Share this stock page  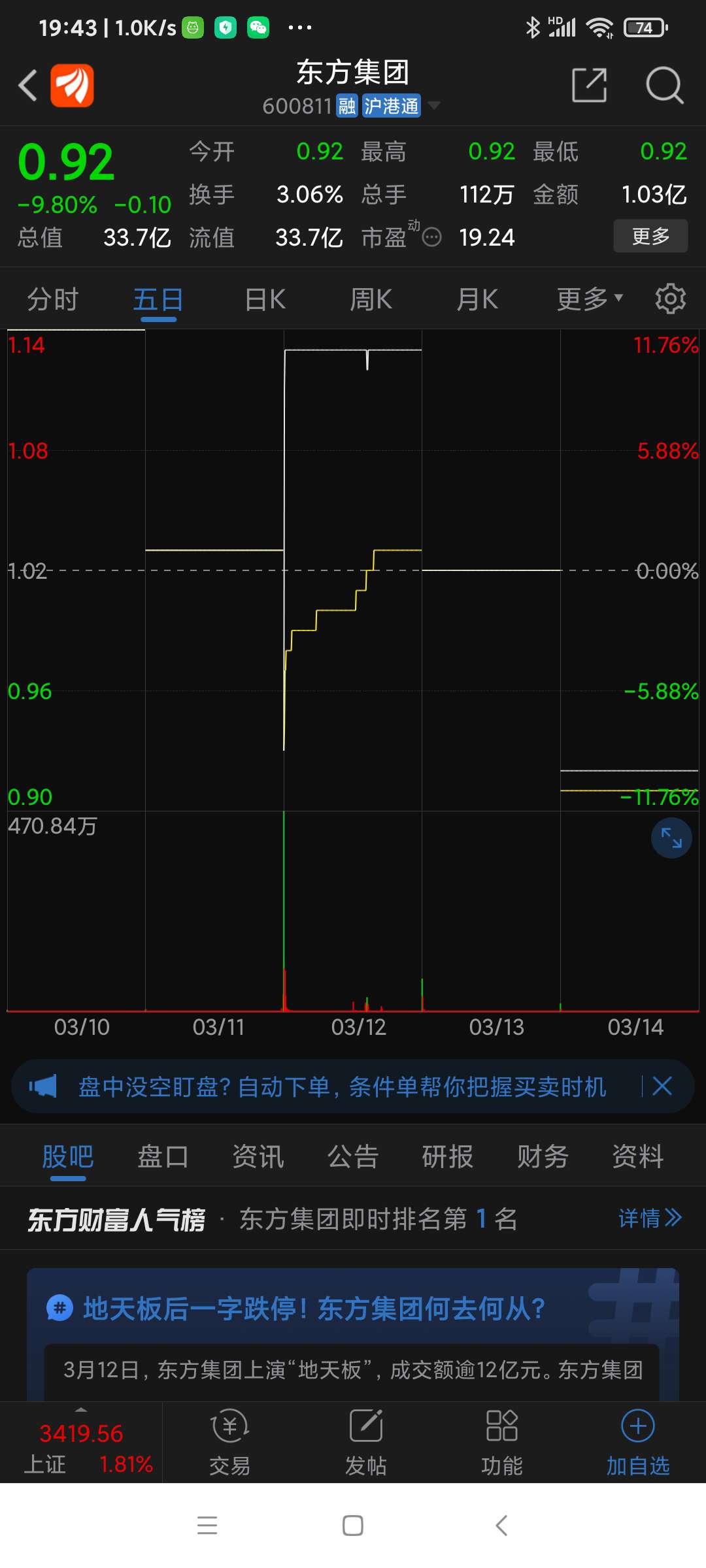589,86
